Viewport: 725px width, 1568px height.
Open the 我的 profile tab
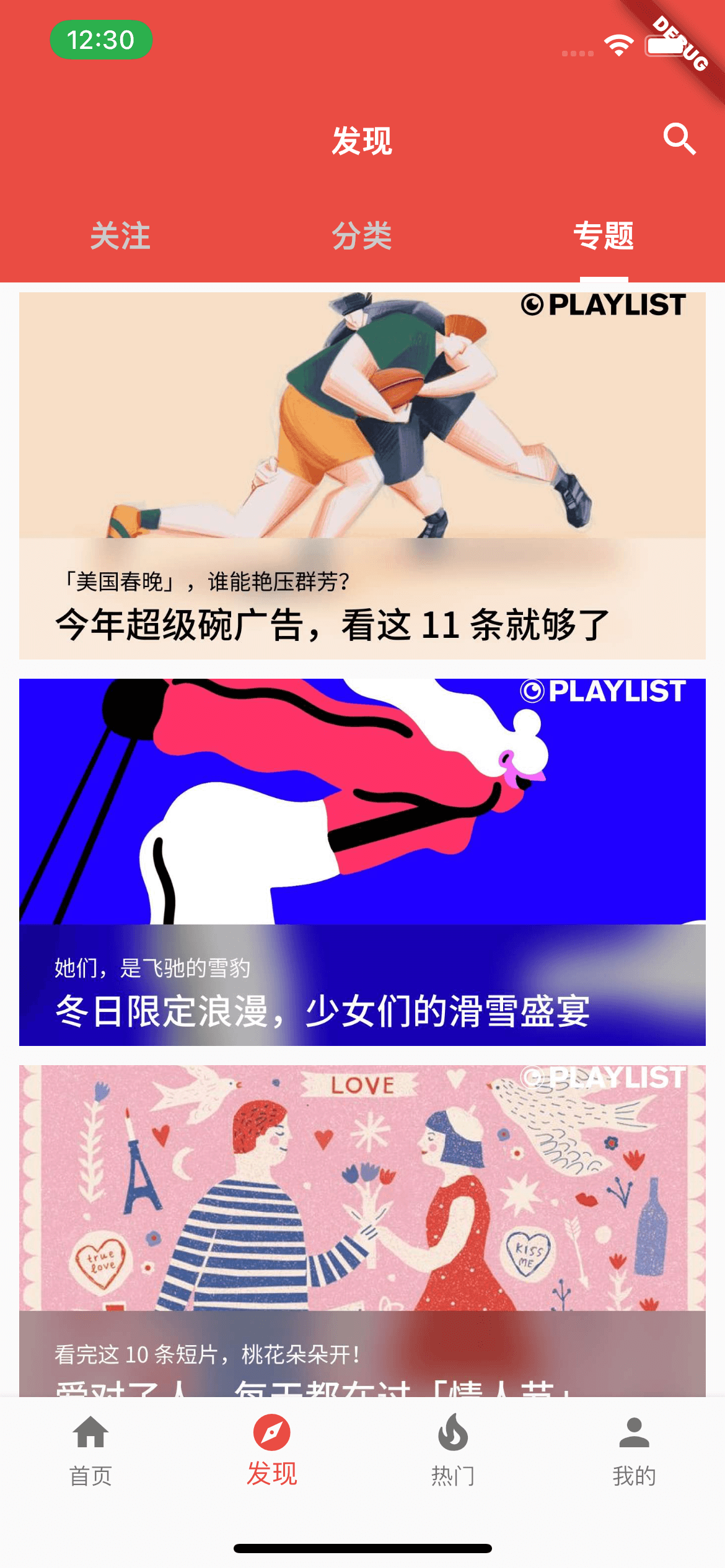click(x=634, y=1450)
